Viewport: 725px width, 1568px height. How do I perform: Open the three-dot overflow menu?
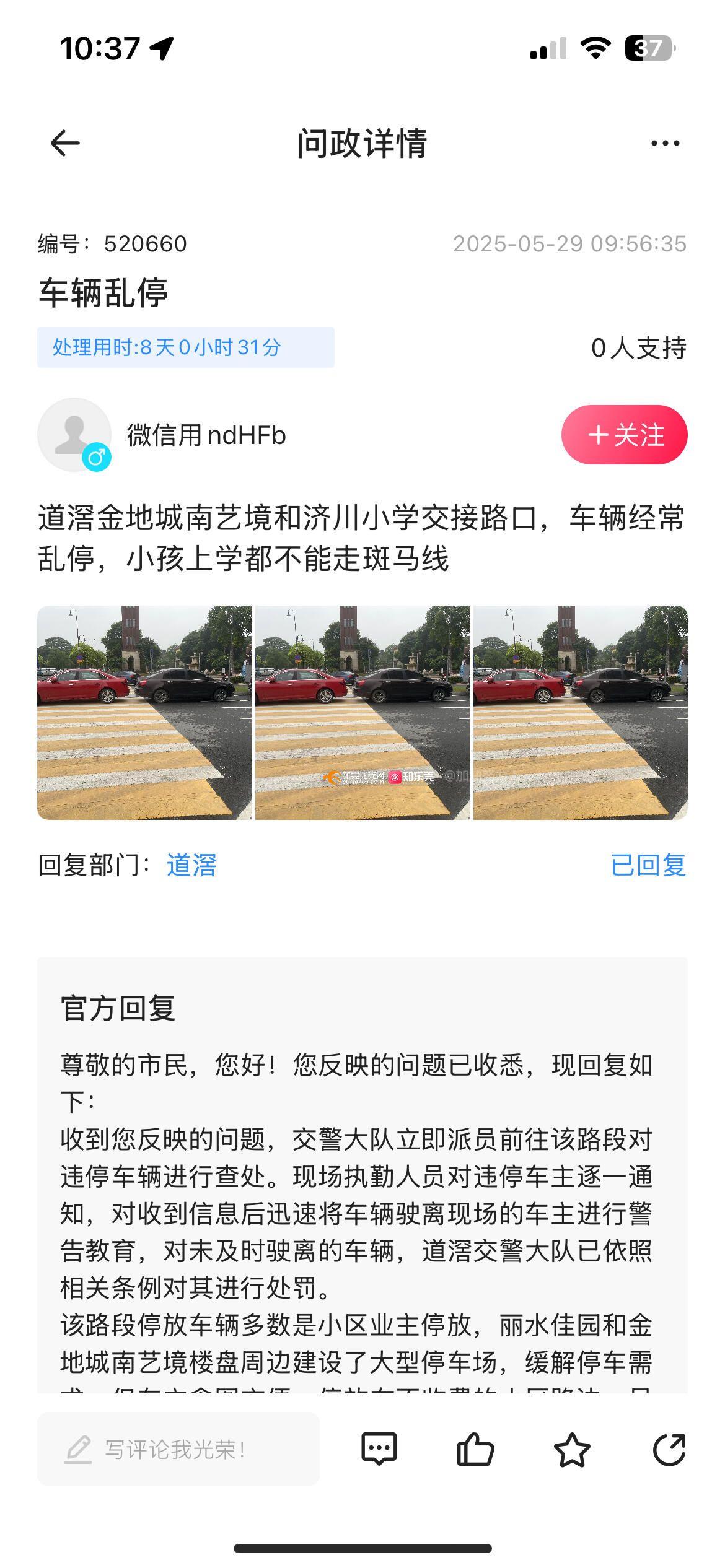pos(665,144)
